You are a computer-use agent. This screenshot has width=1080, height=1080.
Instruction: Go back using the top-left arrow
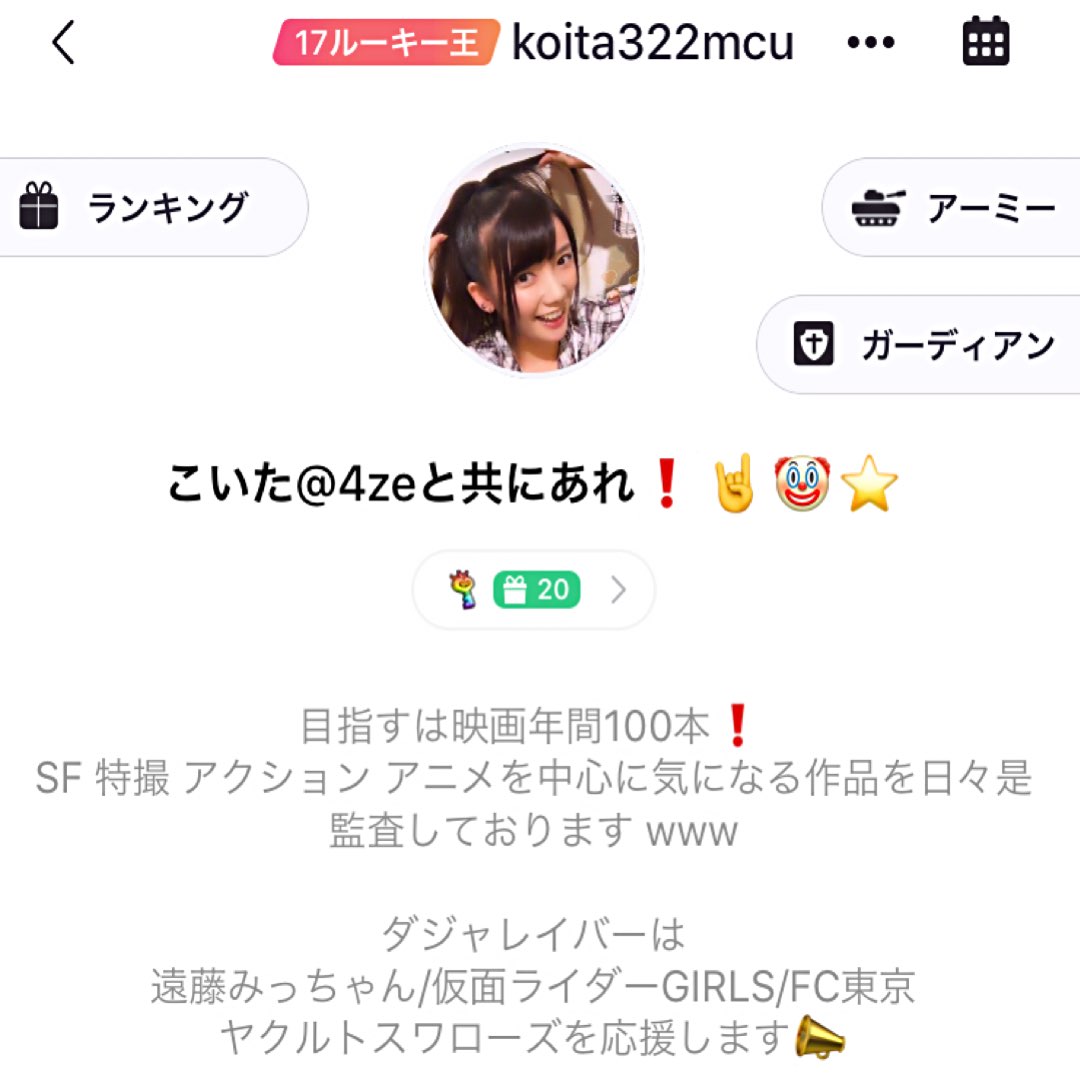[64, 44]
